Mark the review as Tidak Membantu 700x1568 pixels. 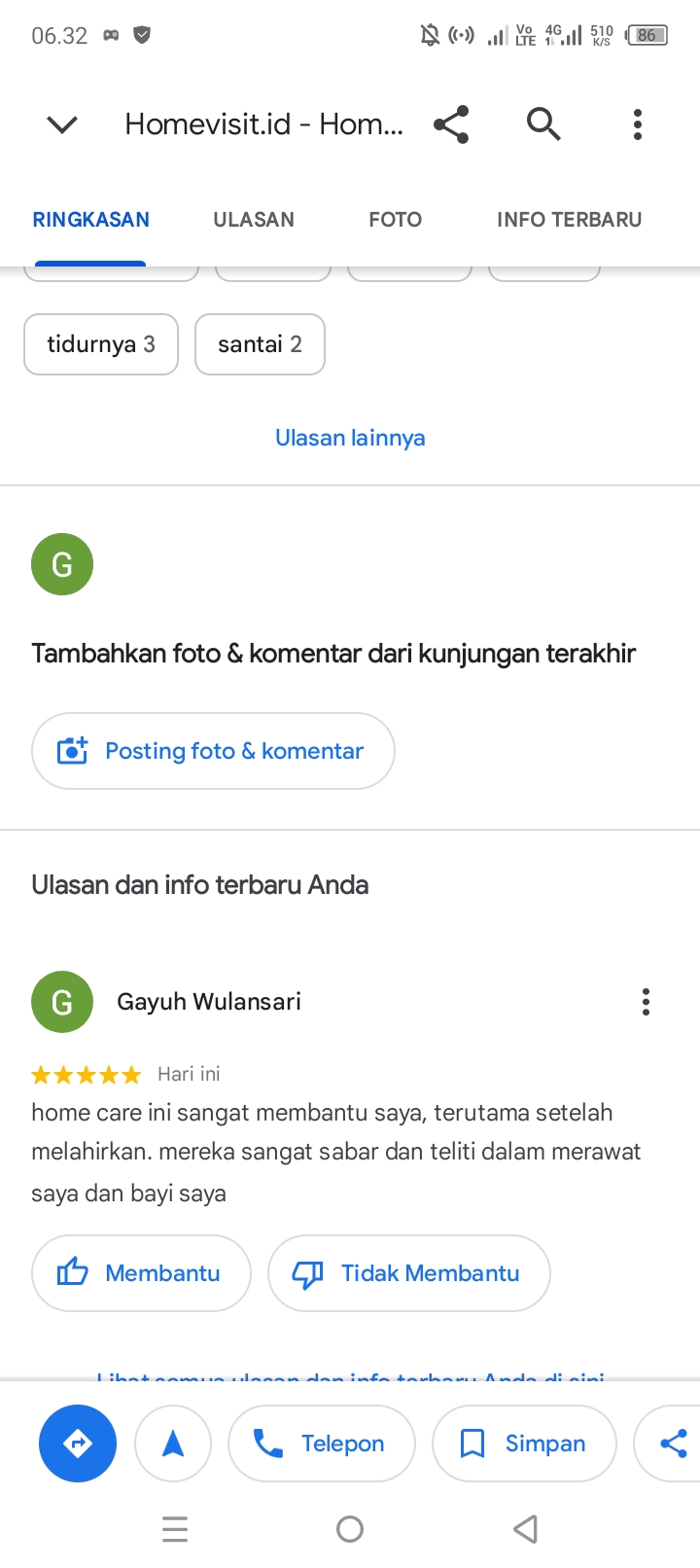click(x=408, y=1273)
